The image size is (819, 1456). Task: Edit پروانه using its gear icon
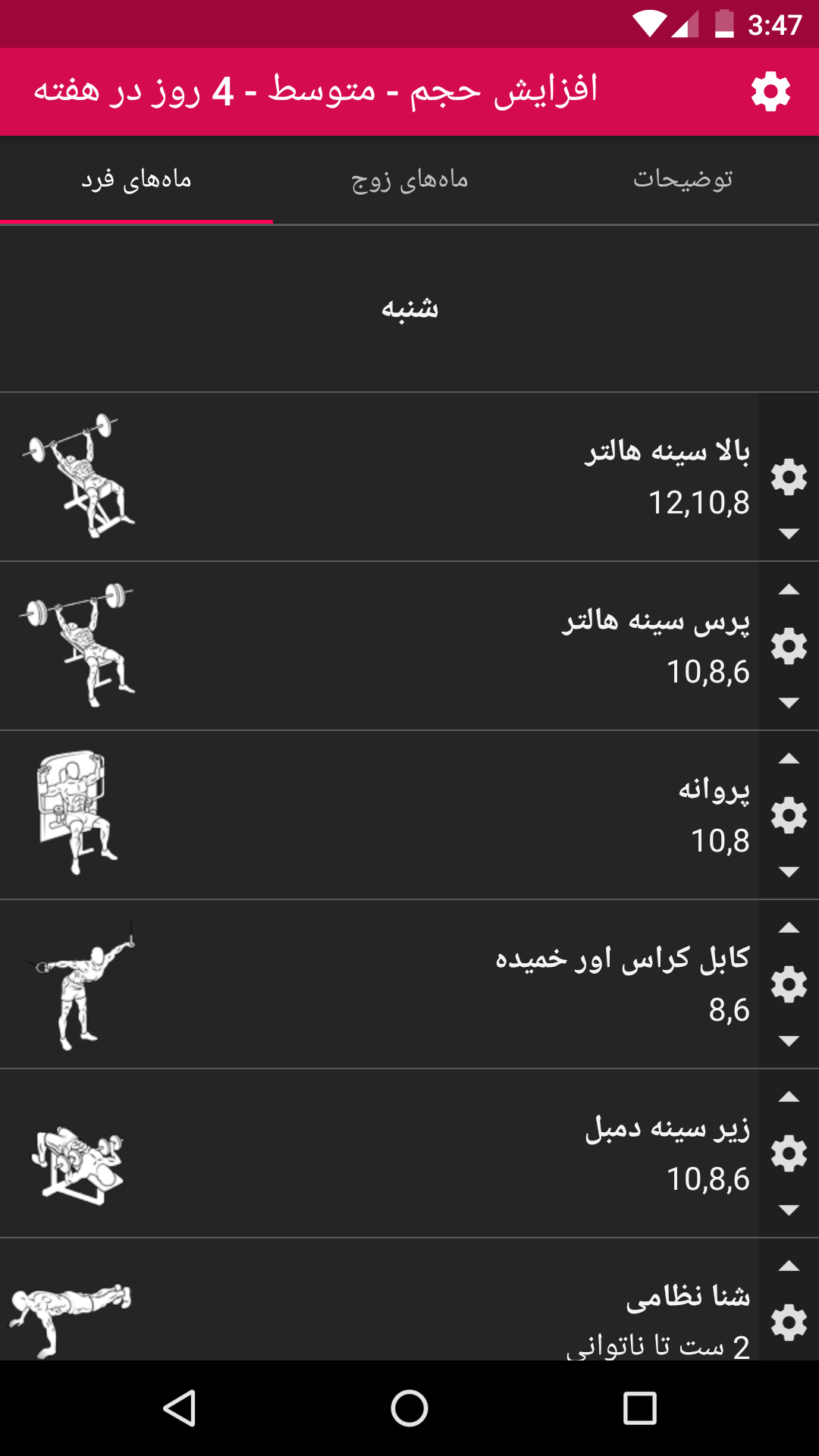pos(789,815)
